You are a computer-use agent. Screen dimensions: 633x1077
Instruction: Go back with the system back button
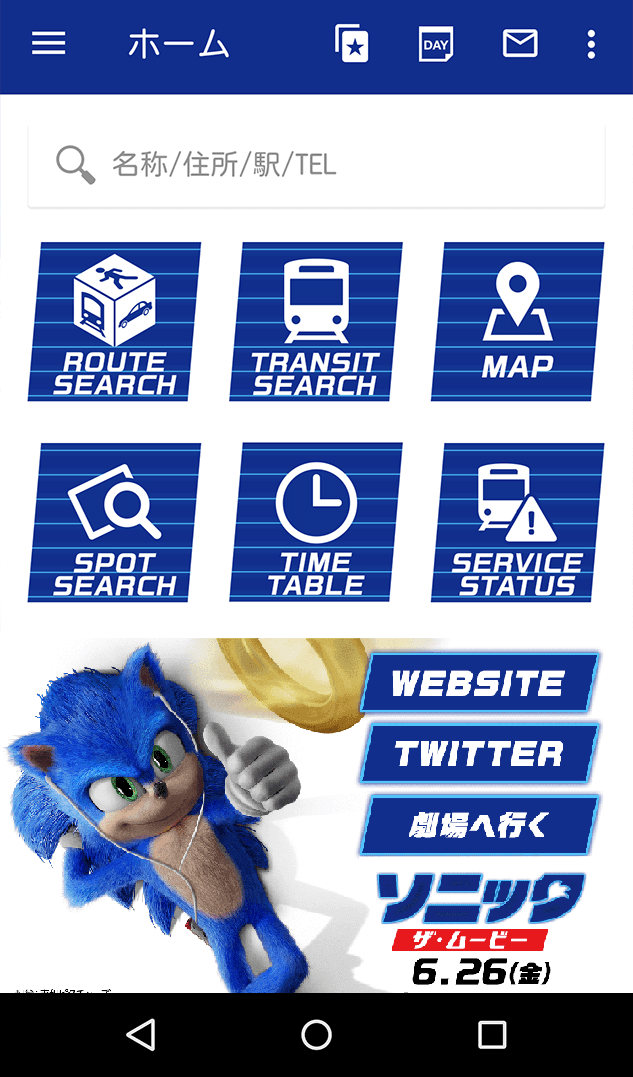[141, 1035]
